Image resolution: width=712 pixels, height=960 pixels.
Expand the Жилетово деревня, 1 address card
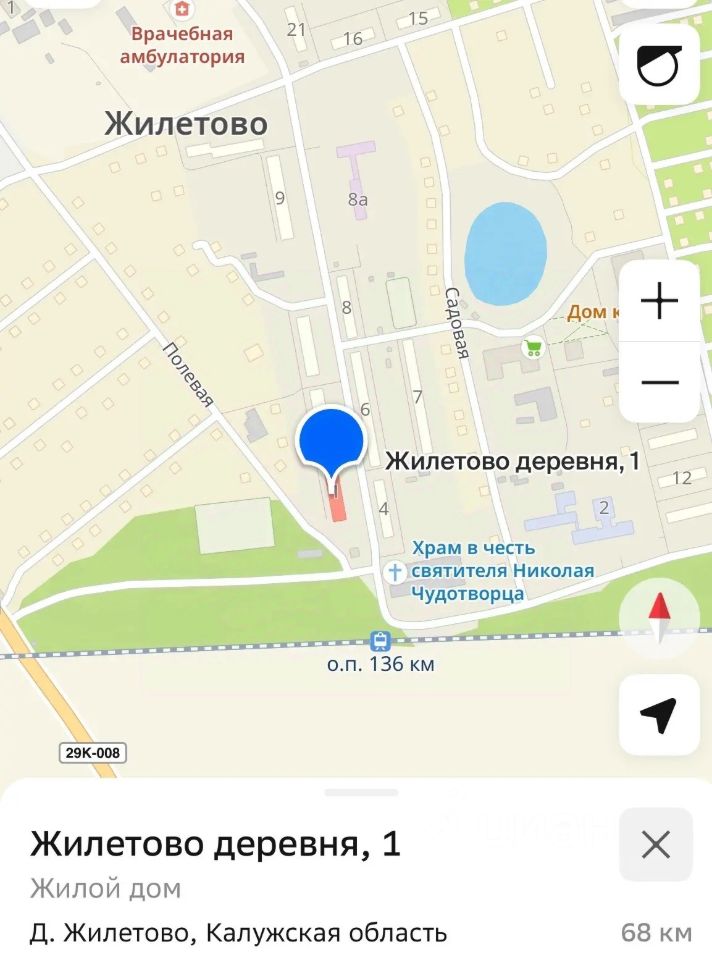361,792
